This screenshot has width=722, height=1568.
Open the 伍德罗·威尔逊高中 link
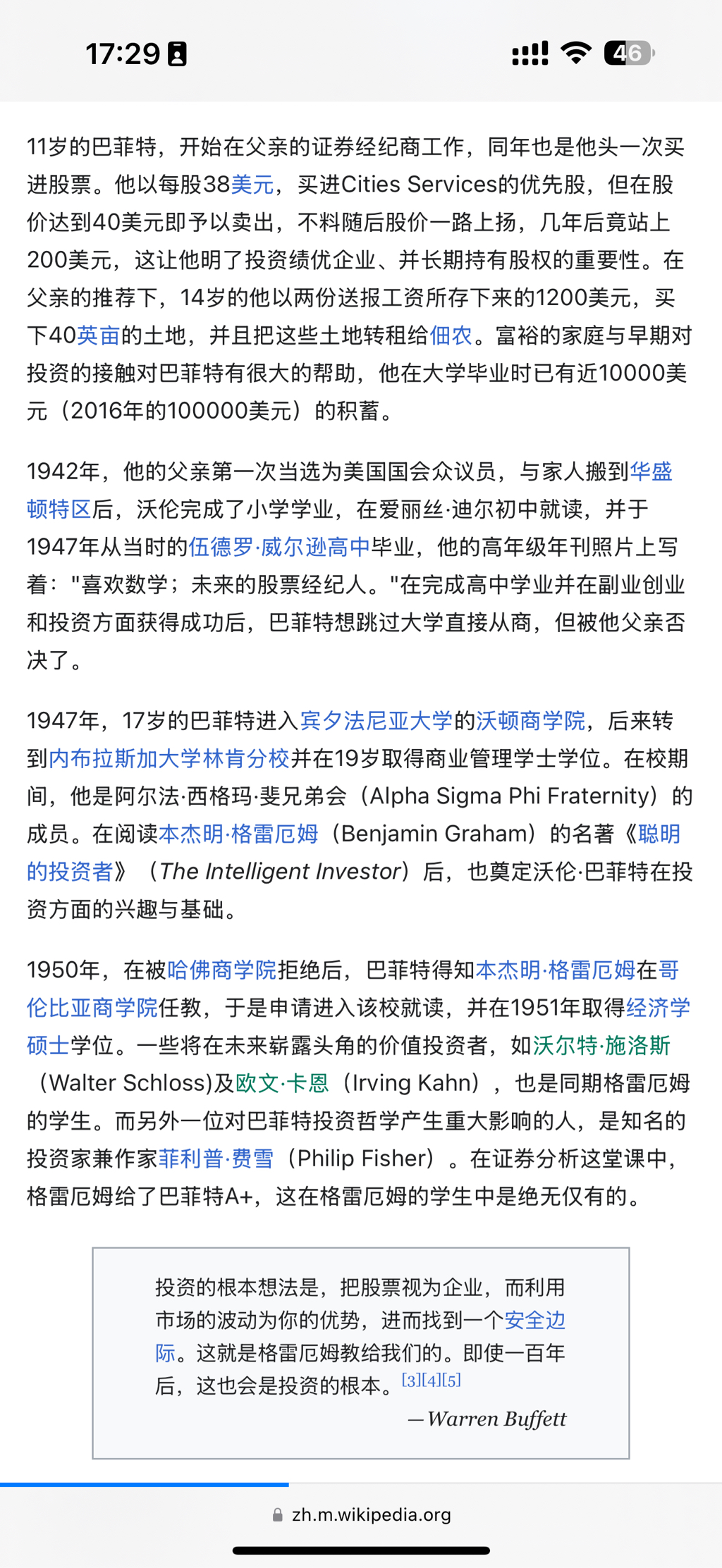coord(279,547)
